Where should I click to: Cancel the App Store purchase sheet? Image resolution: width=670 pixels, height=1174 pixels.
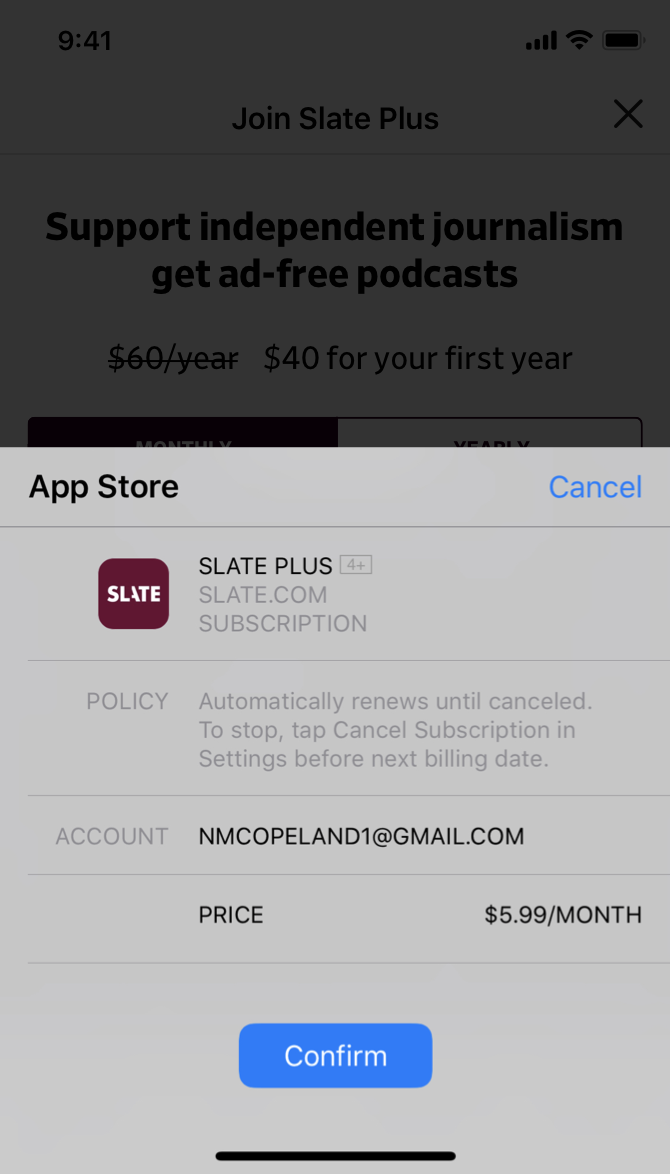click(x=595, y=487)
